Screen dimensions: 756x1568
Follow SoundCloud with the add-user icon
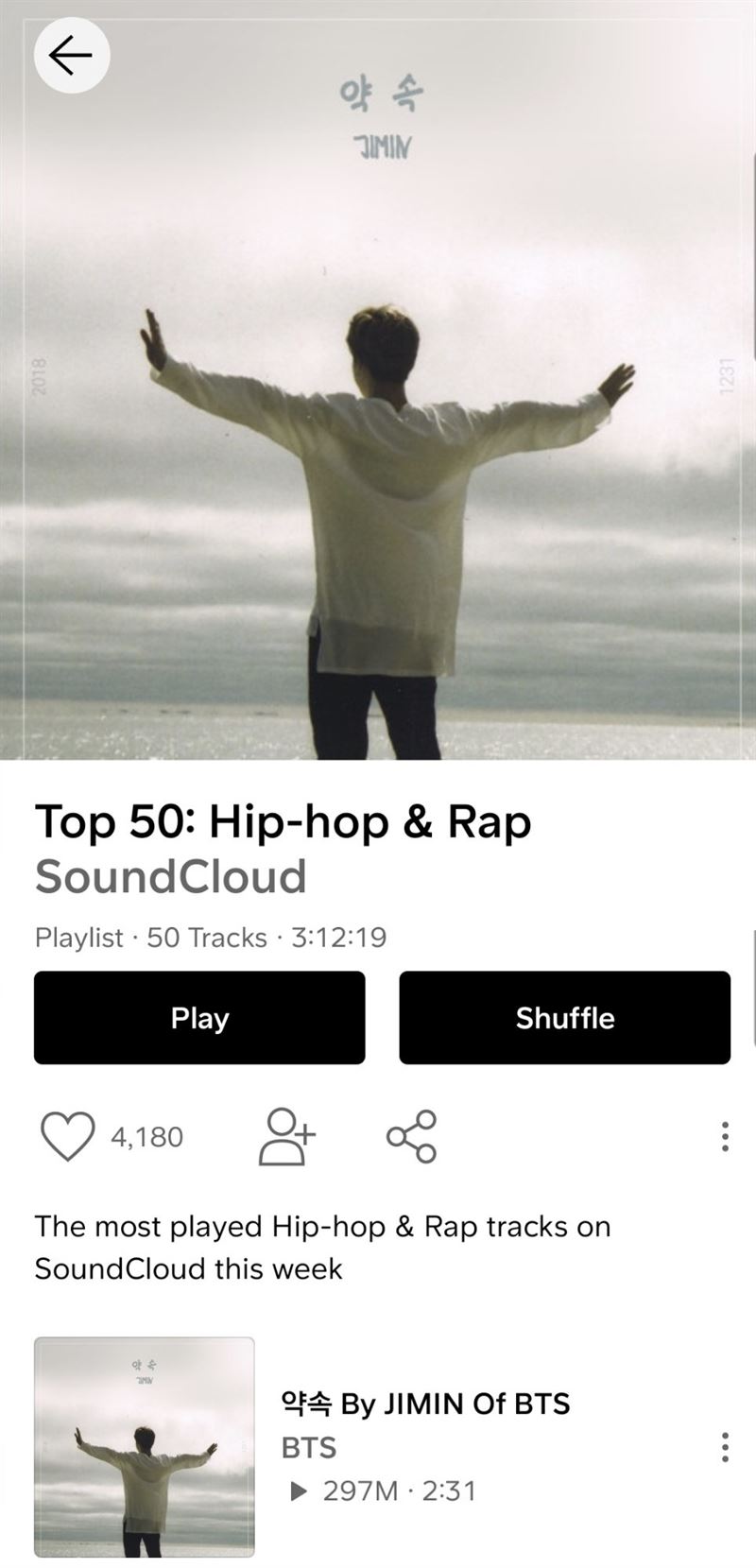coord(286,1136)
